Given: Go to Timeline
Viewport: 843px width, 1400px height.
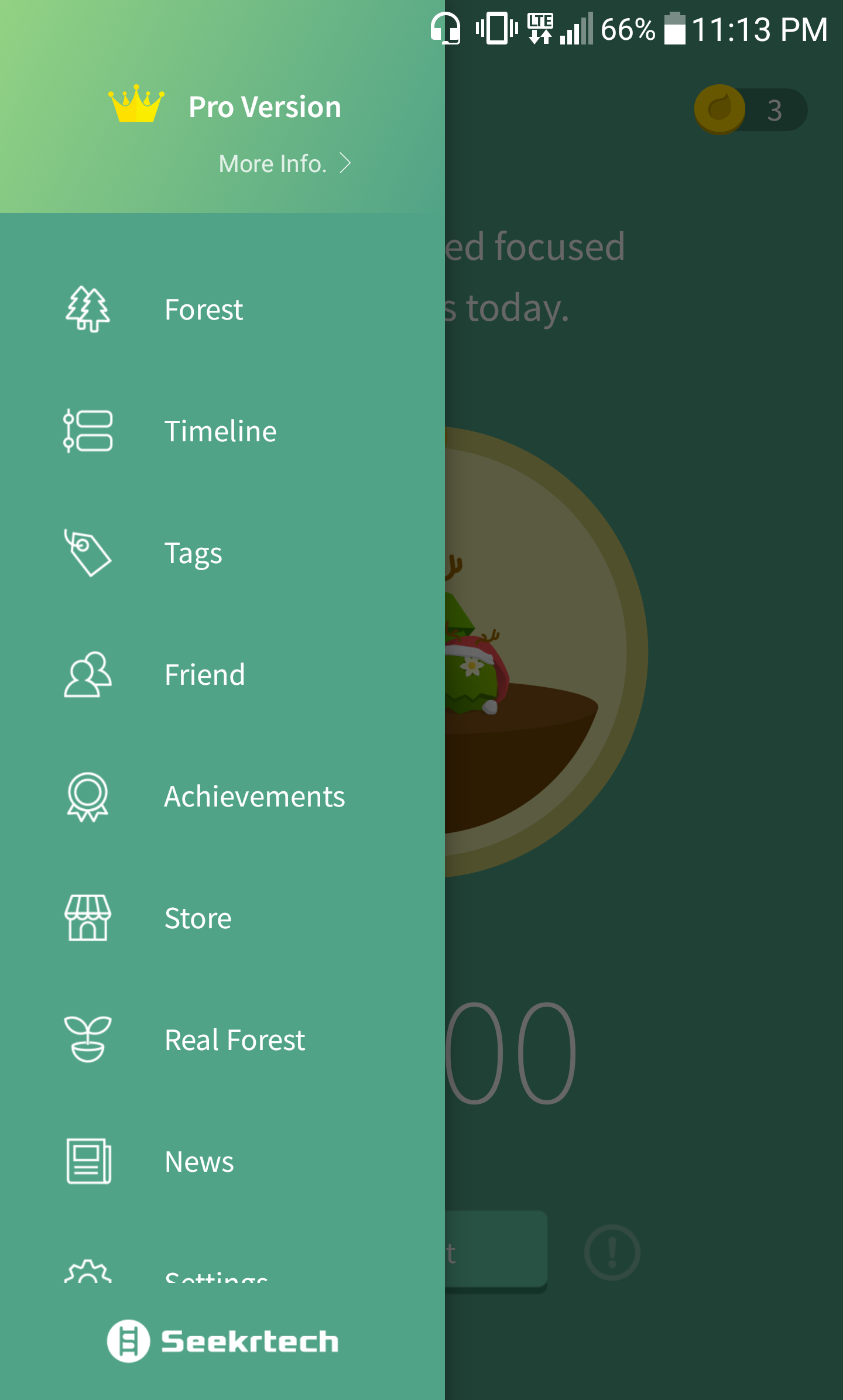Looking at the screenshot, I should pyautogui.click(x=220, y=431).
